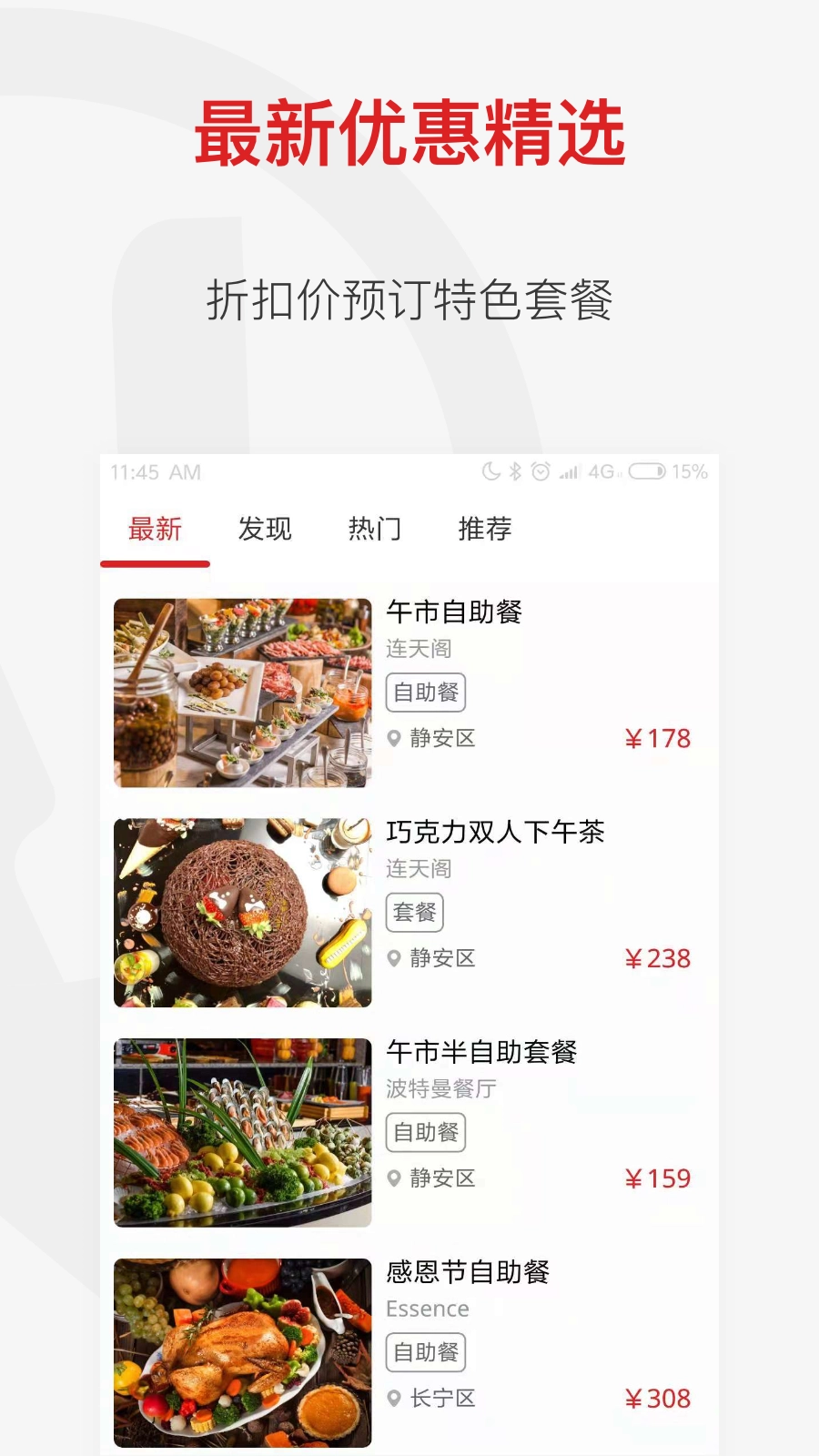Click the moon do-not-disturb icon in status bar

click(x=490, y=471)
